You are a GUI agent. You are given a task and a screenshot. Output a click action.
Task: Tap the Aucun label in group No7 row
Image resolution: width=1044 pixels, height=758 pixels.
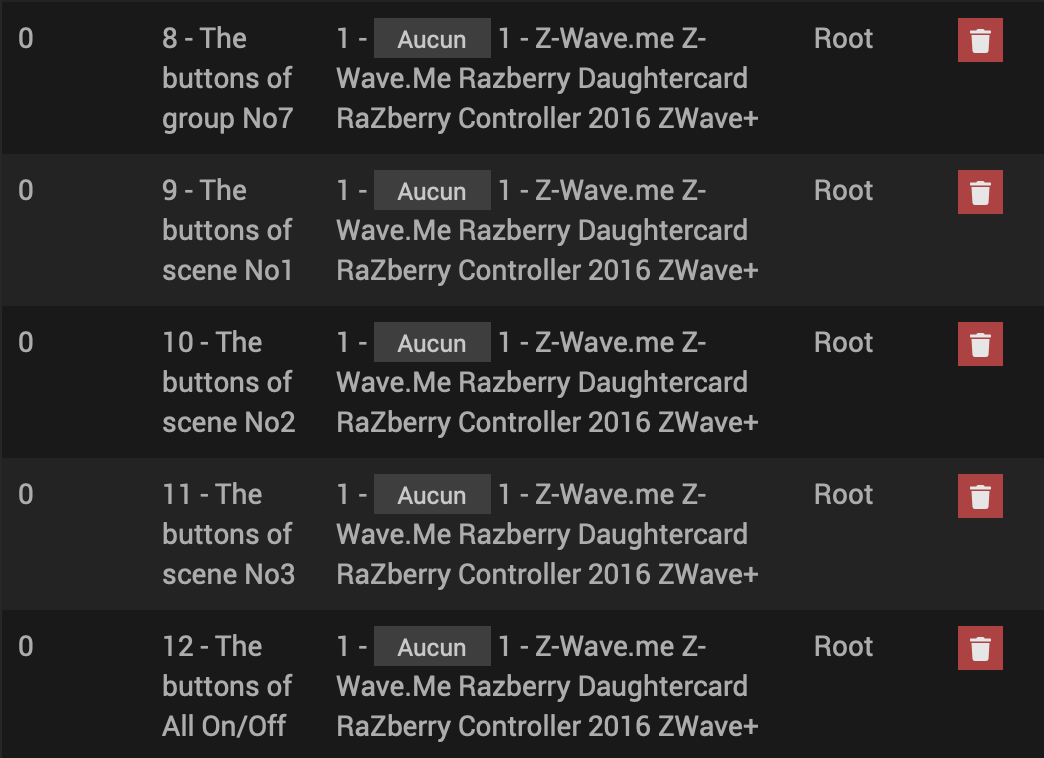[432, 40]
